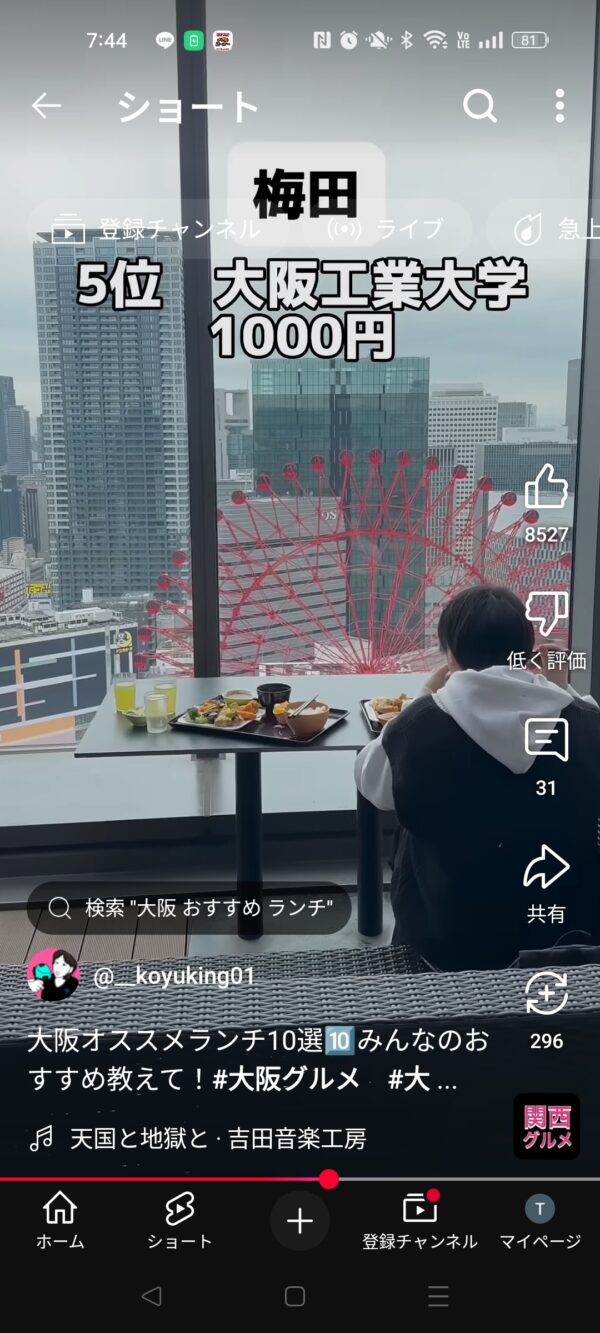Like this Short
The height and width of the screenshot is (1333, 600).
[x=546, y=490]
